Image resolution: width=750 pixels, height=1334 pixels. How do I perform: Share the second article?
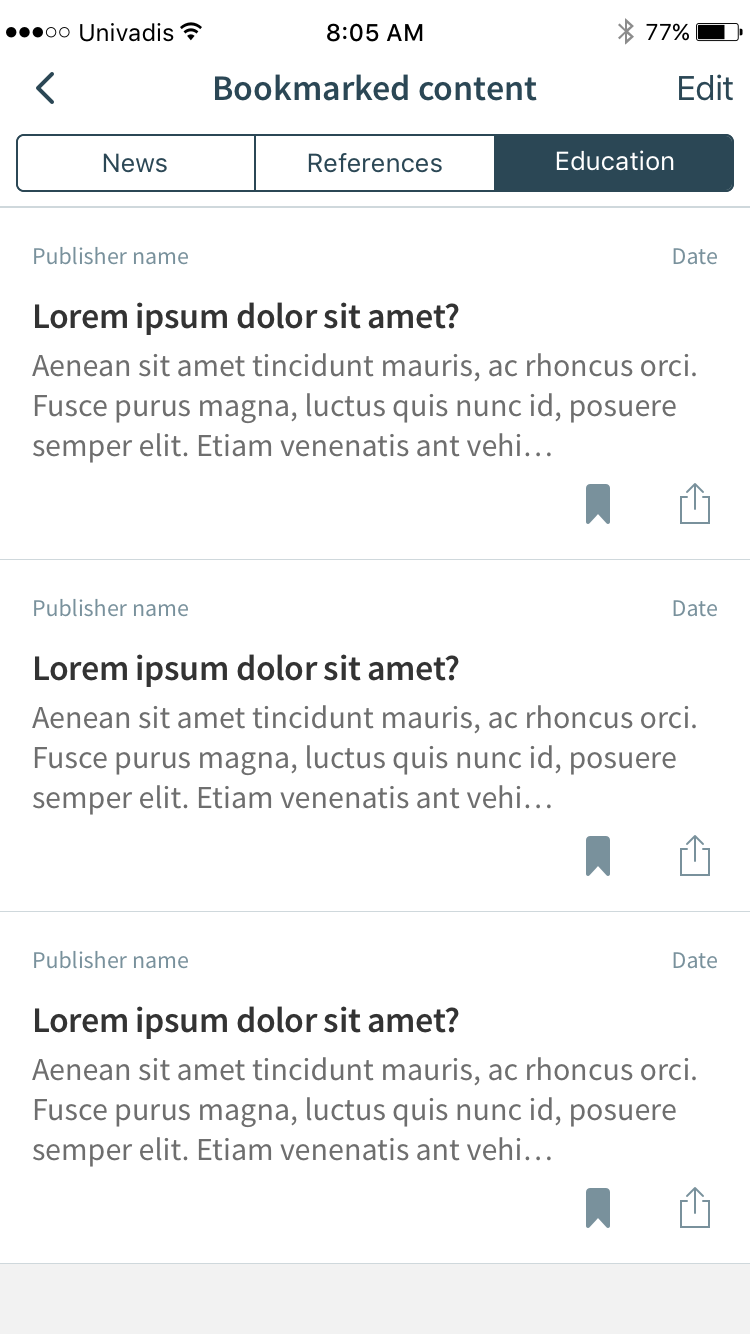(x=695, y=856)
